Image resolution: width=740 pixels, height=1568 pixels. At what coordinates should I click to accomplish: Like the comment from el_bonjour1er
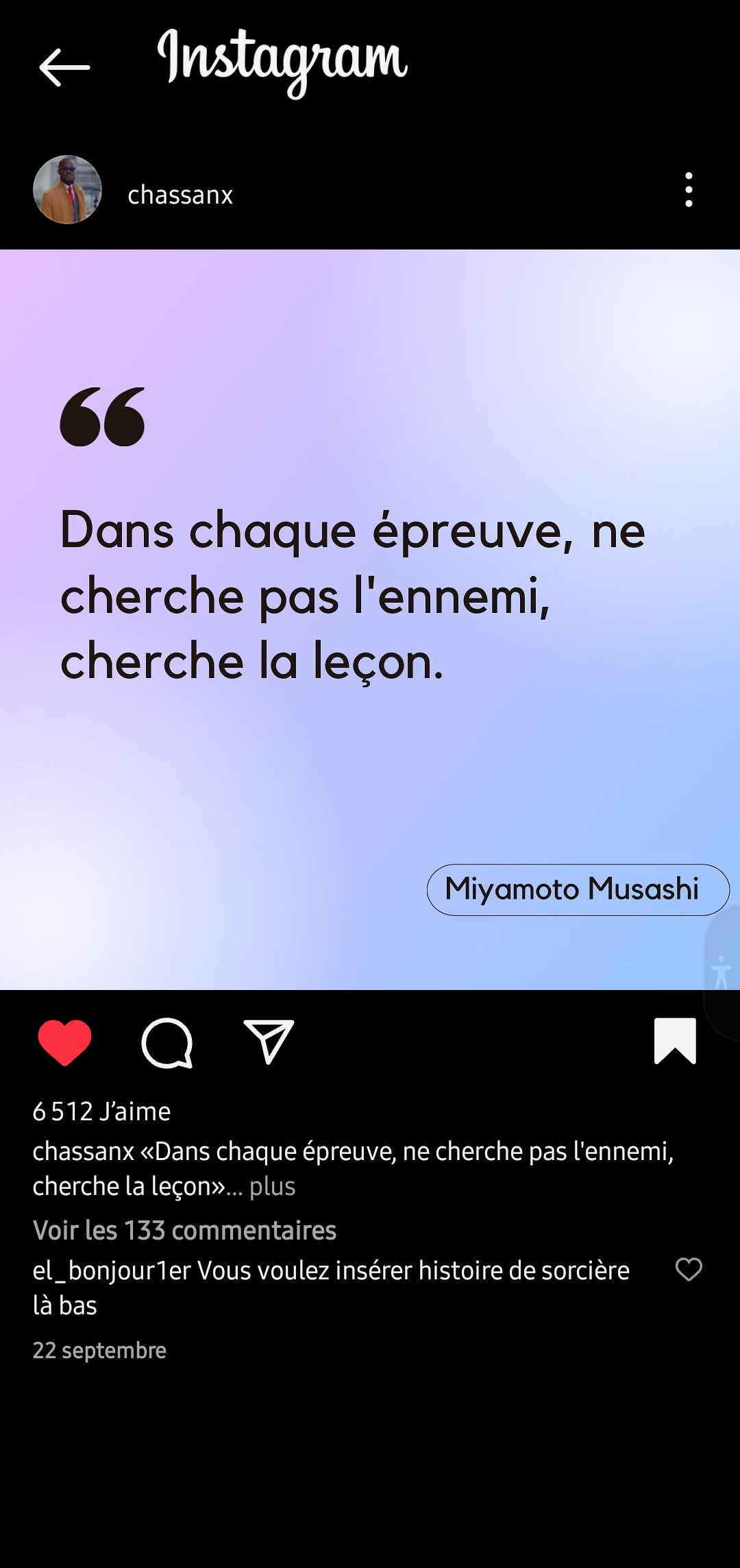pos(689,1270)
